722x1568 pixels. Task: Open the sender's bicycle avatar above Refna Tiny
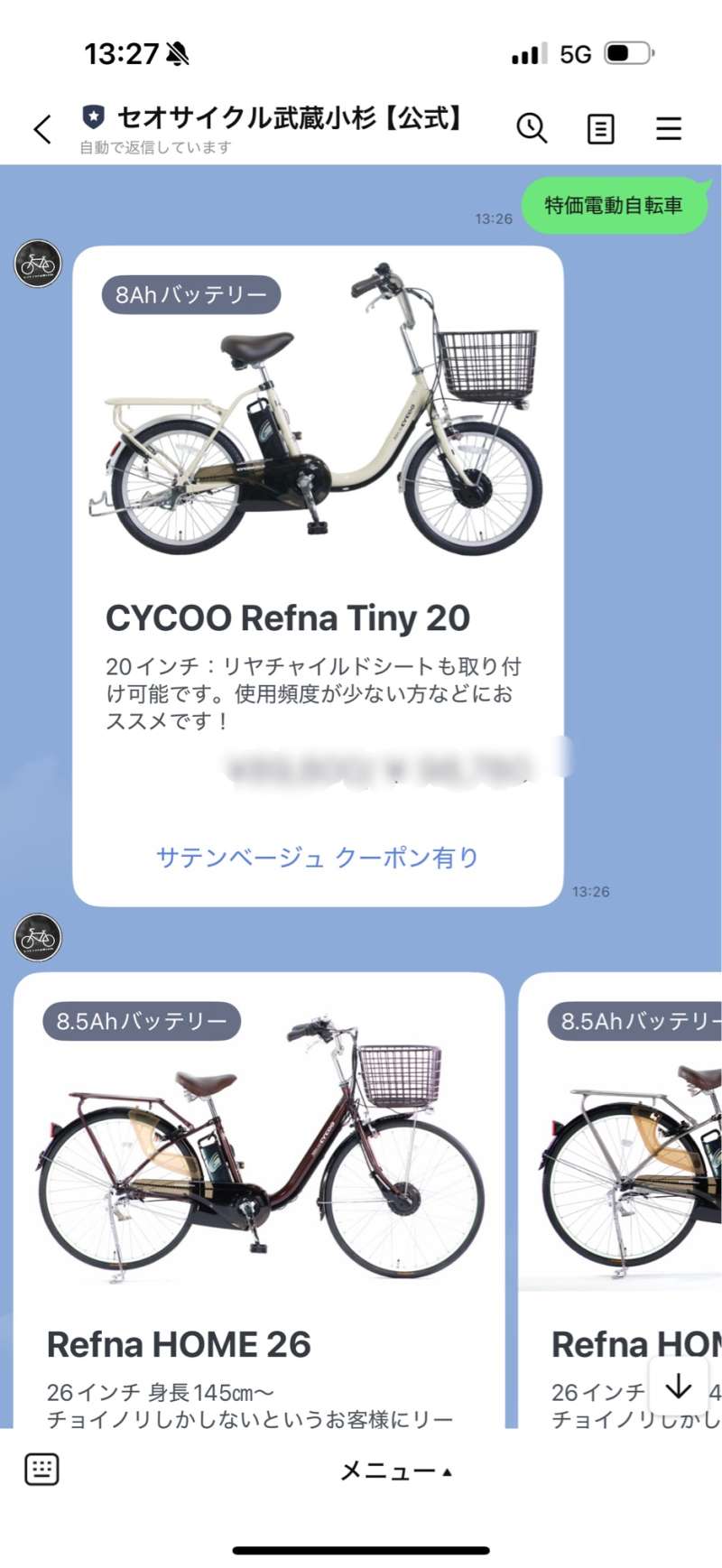pyautogui.click(x=38, y=264)
